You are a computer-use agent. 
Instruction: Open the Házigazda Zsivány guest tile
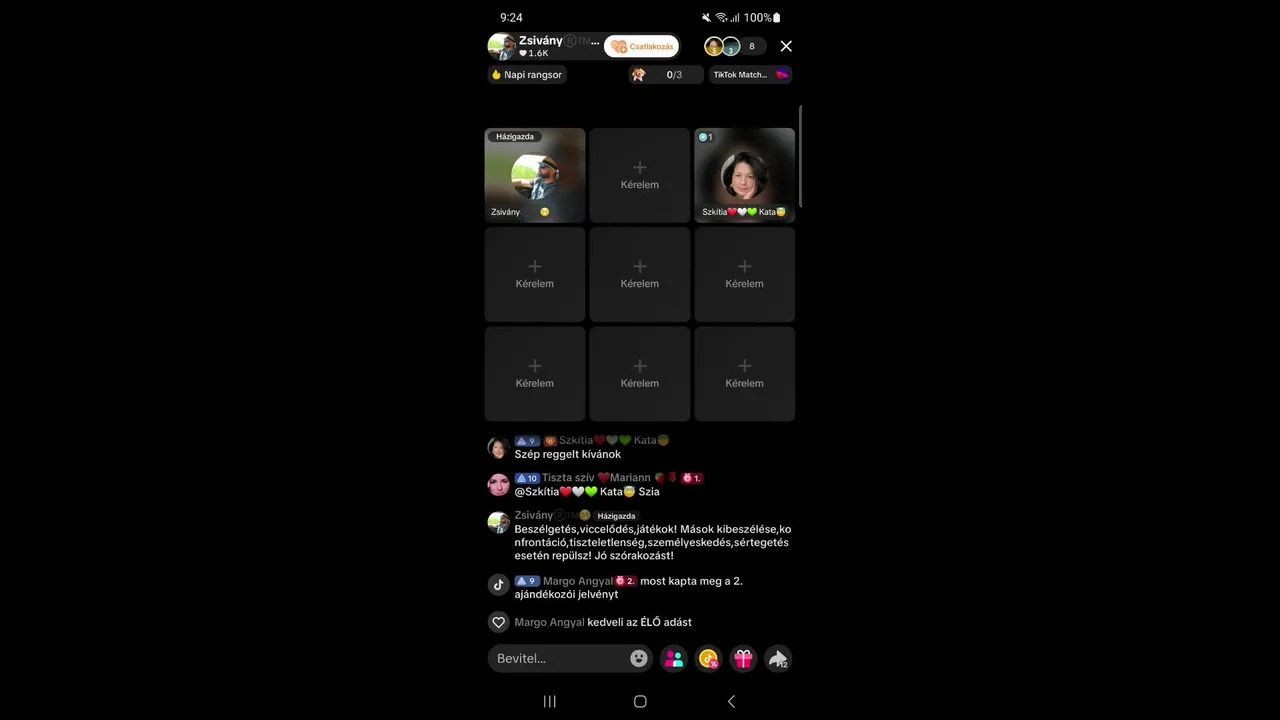(x=535, y=175)
